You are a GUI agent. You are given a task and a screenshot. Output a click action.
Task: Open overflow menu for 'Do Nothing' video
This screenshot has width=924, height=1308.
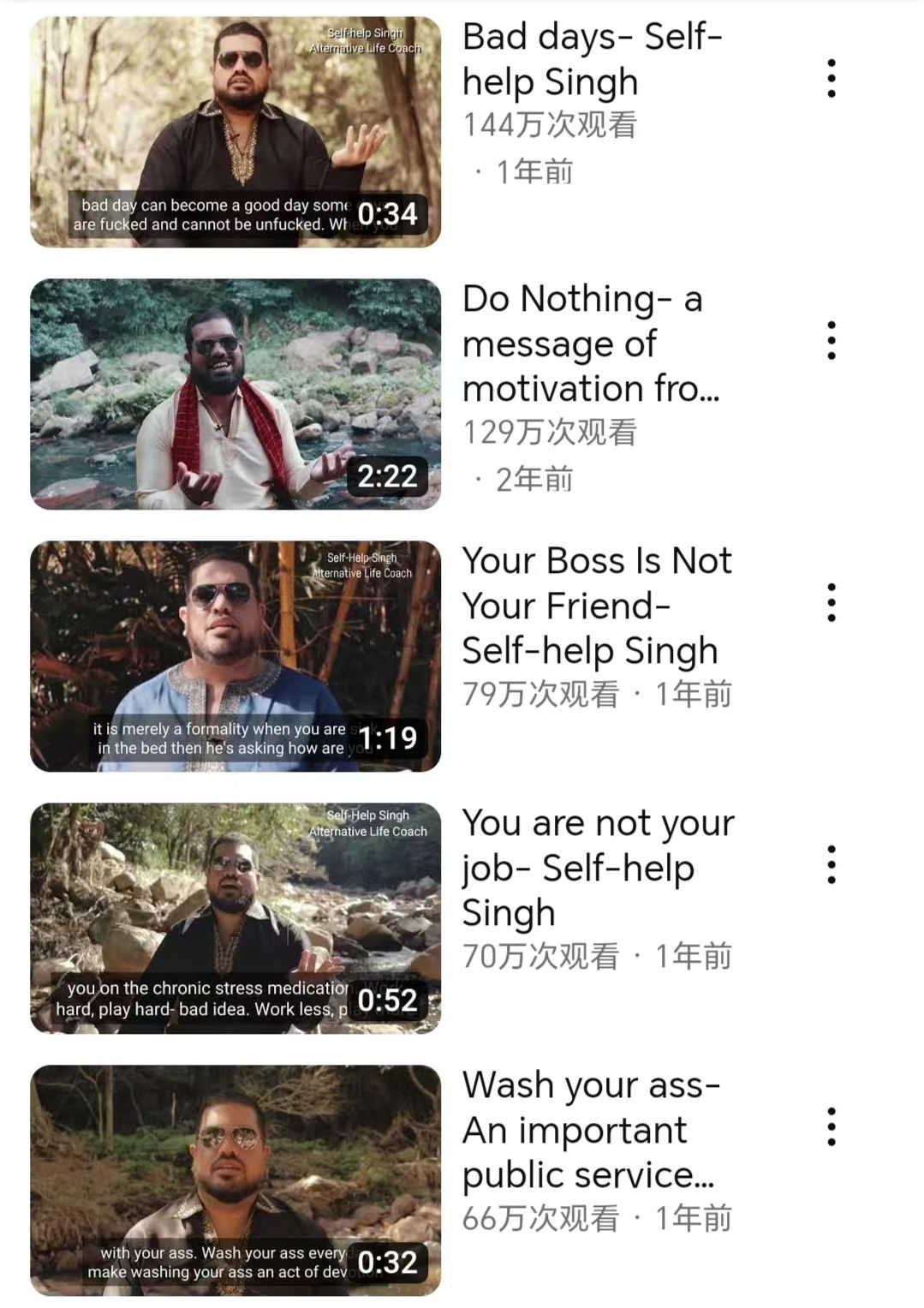pos(831,341)
